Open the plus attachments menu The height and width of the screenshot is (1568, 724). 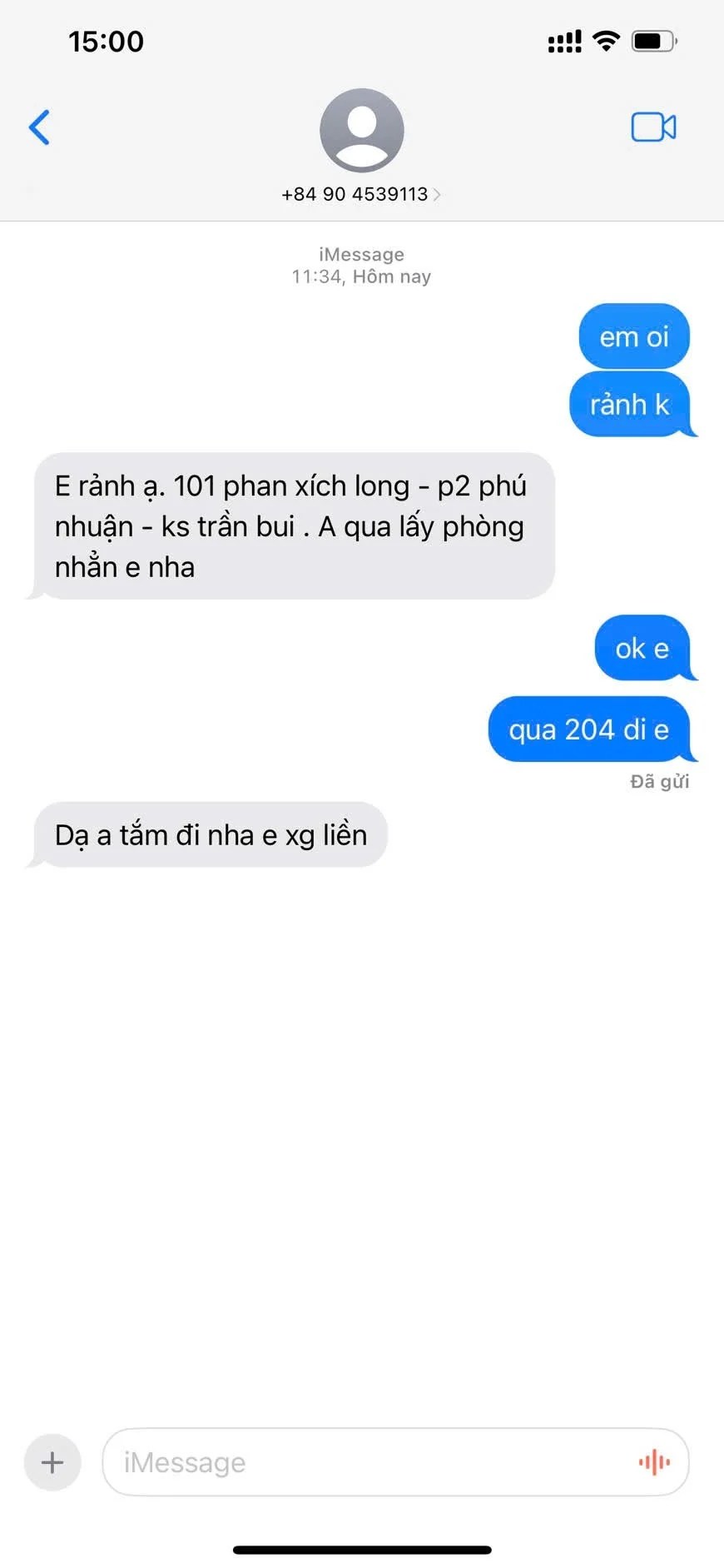click(x=52, y=1461)
